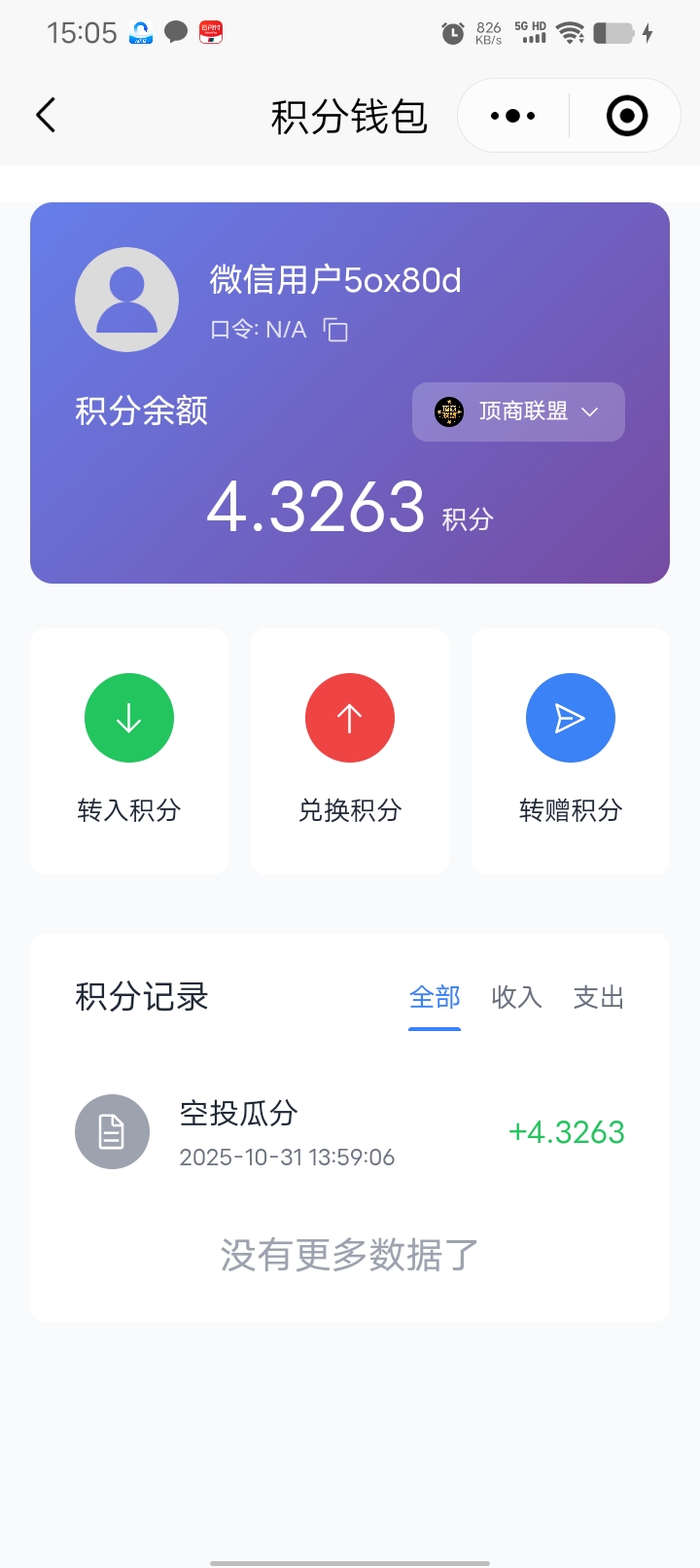Expand the 顶商联盟 dropdown
Viewport: 700px width, 1568px height.
518,411
